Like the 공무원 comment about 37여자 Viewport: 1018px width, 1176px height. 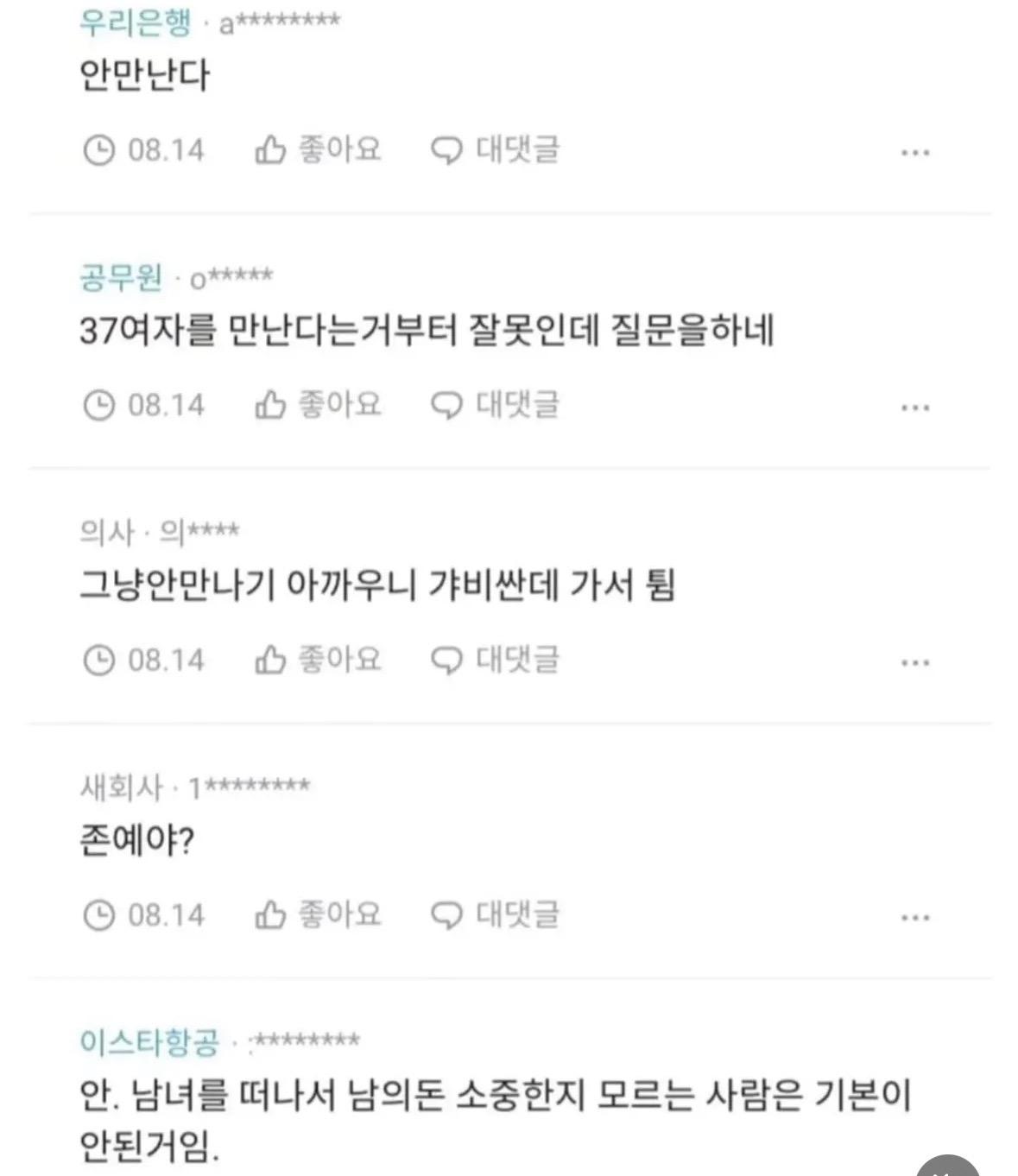click(318, 405)
